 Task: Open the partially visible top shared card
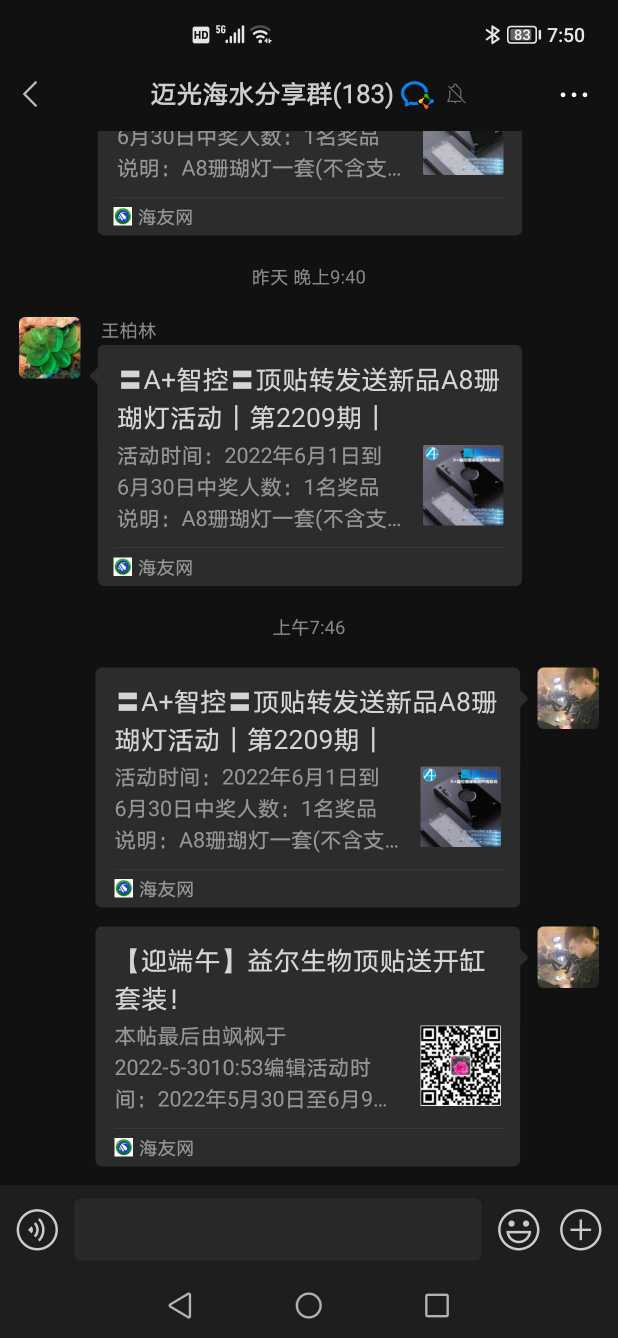pyautogui.click(x=309, y=180)
